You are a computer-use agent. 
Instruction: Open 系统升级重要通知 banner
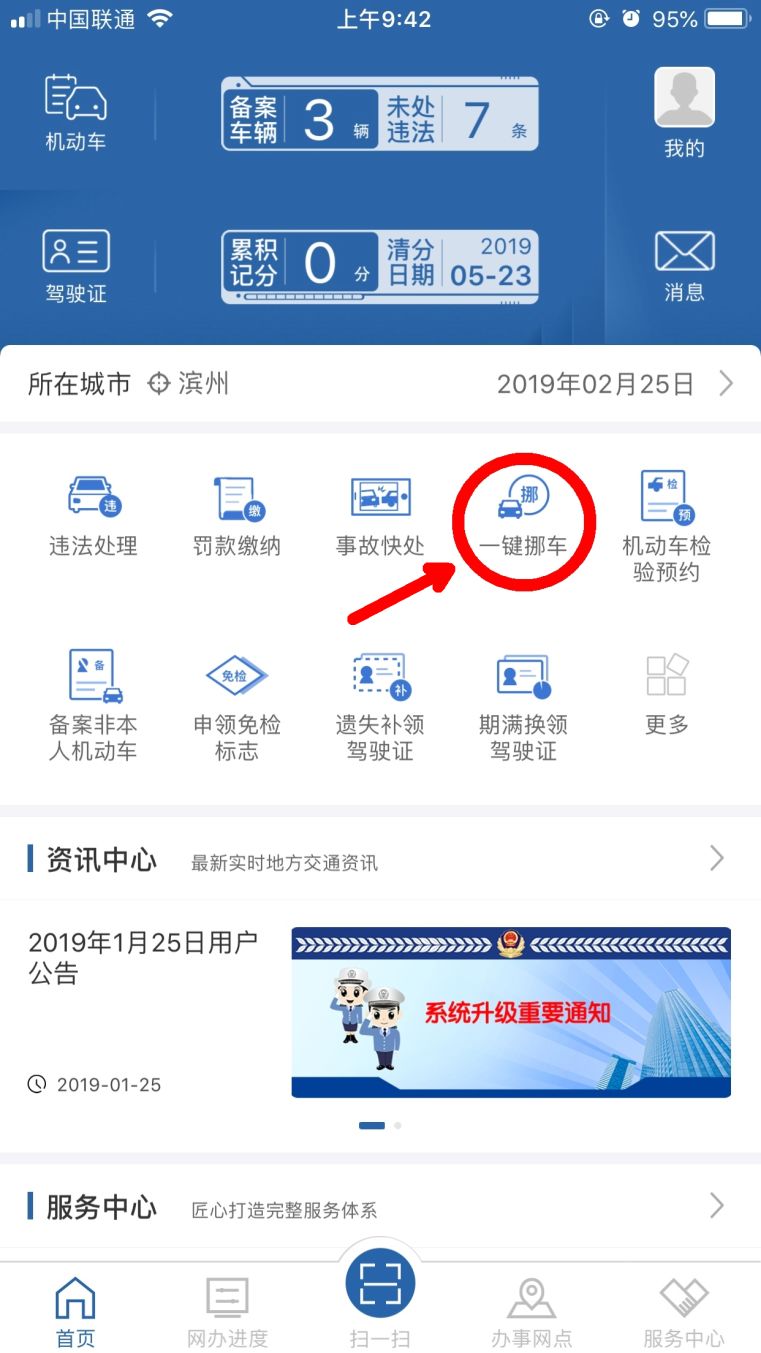[511, 1012]
